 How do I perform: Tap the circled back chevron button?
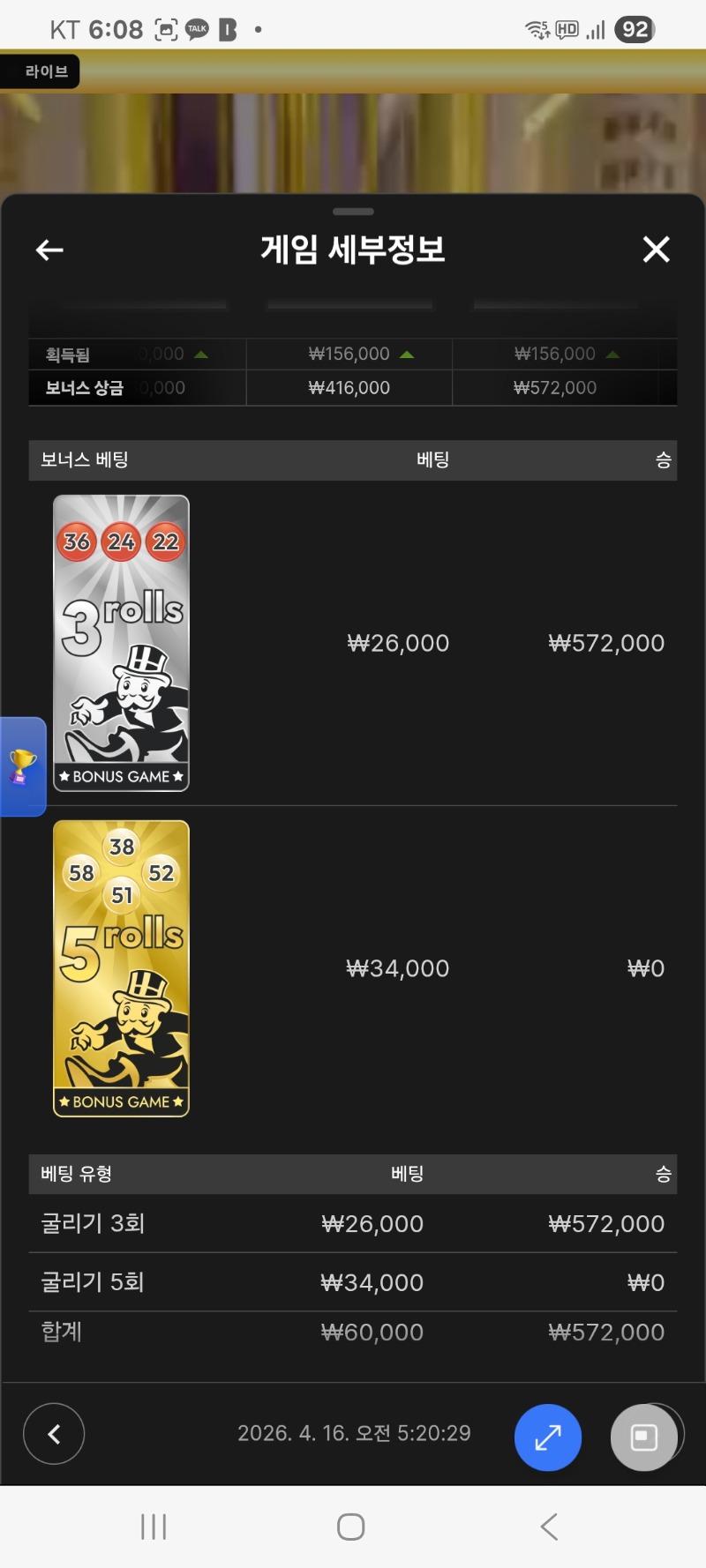coord(54,1433)
